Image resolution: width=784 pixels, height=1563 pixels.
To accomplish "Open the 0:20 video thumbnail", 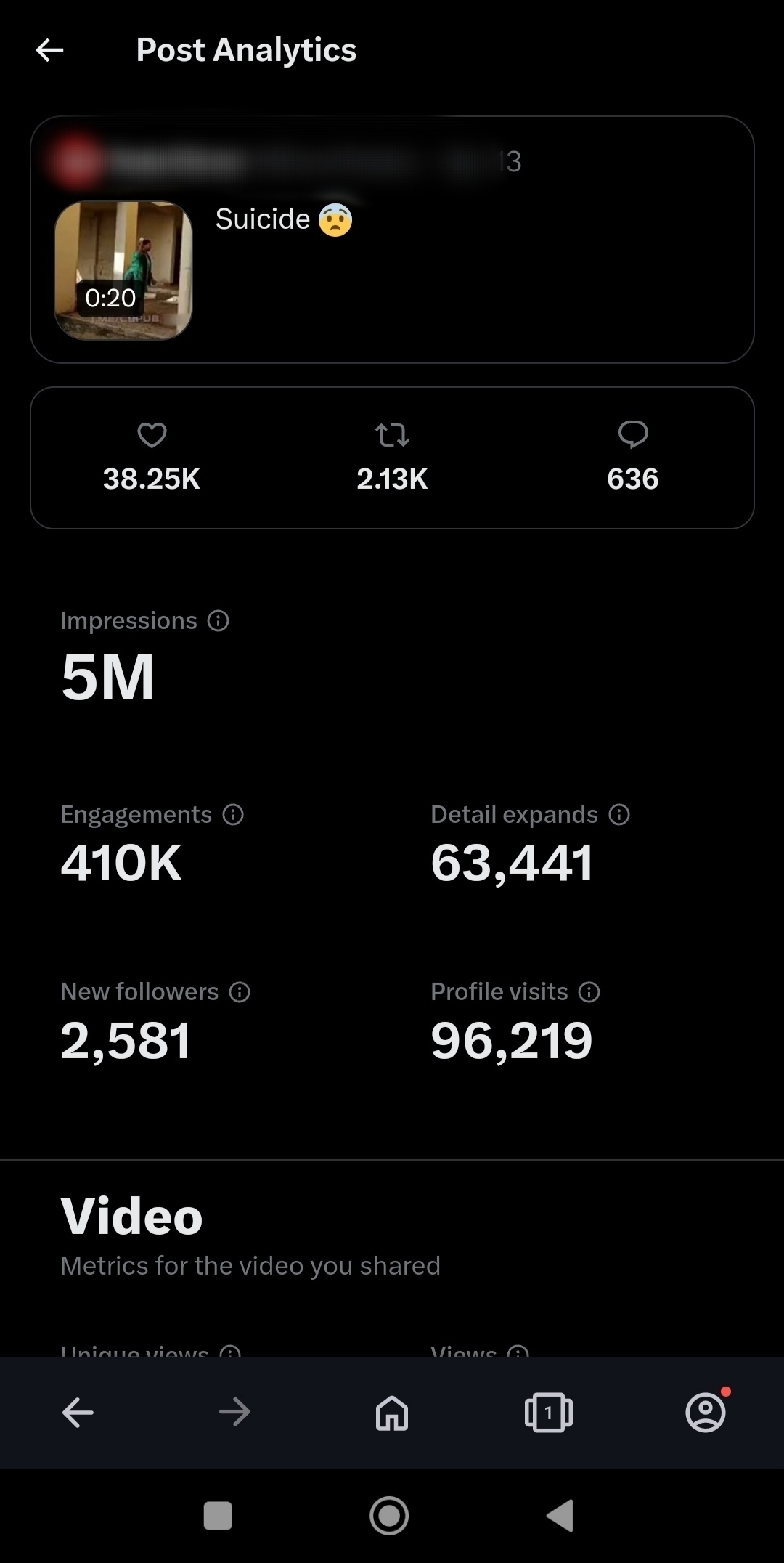I will click(123, 270).
